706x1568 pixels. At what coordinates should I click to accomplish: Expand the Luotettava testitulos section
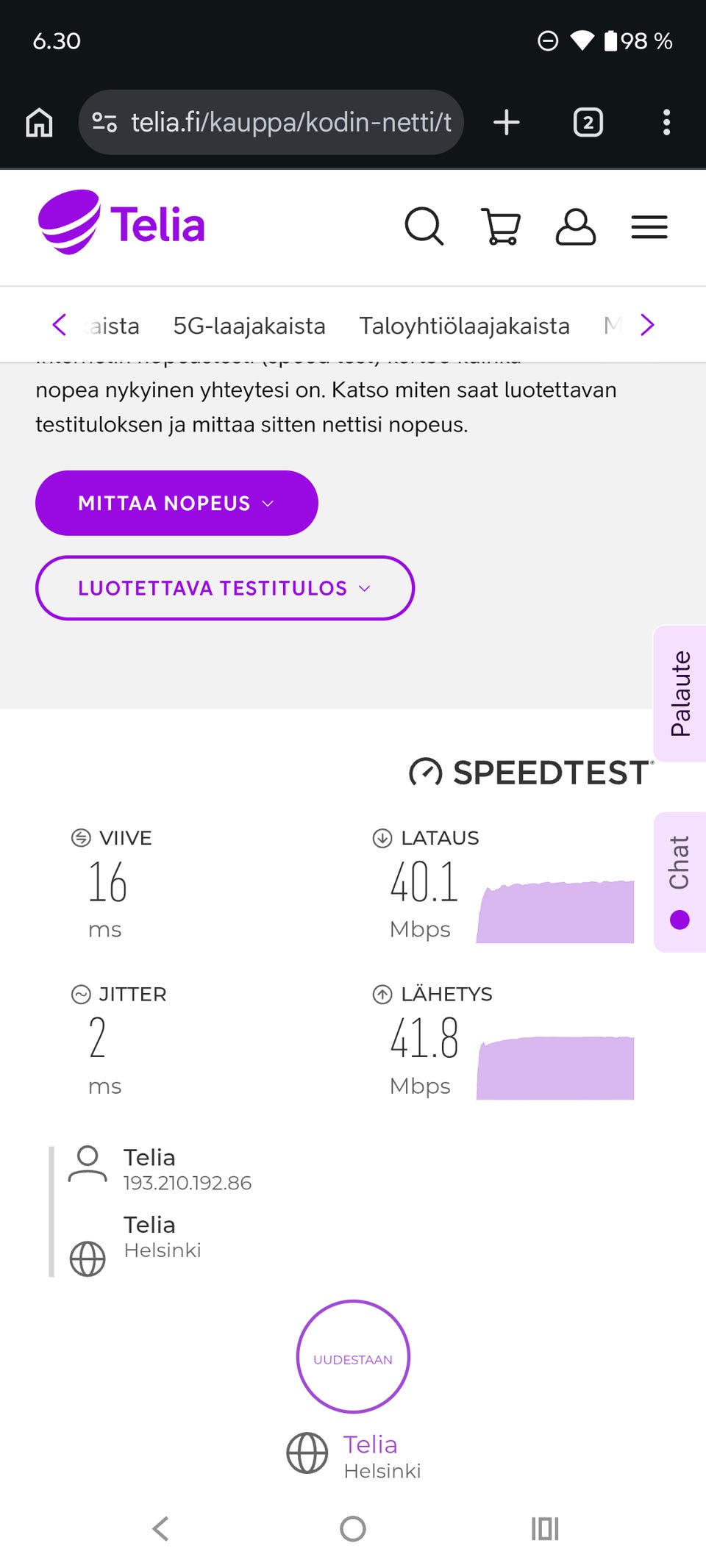(225, 588)
